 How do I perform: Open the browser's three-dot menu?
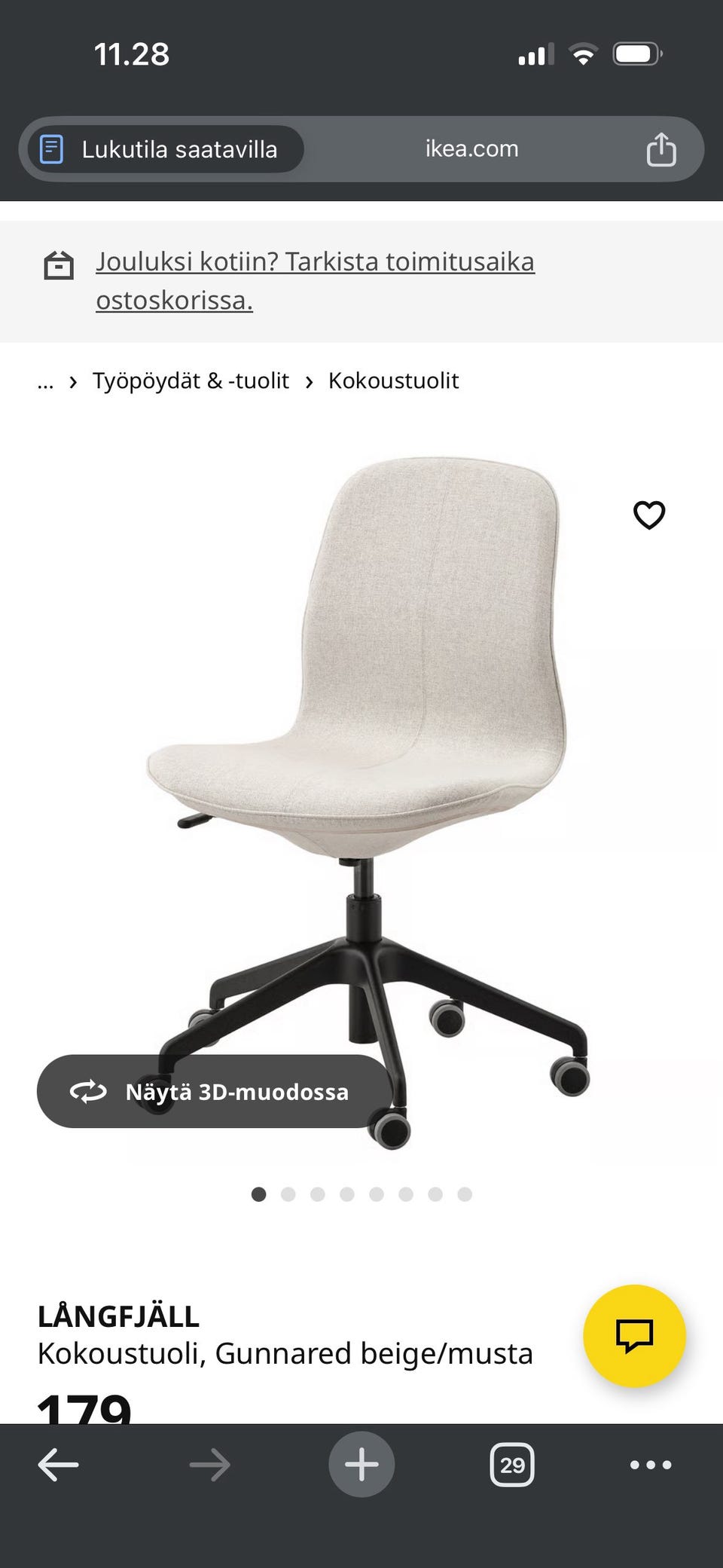tap(651, 1465)
